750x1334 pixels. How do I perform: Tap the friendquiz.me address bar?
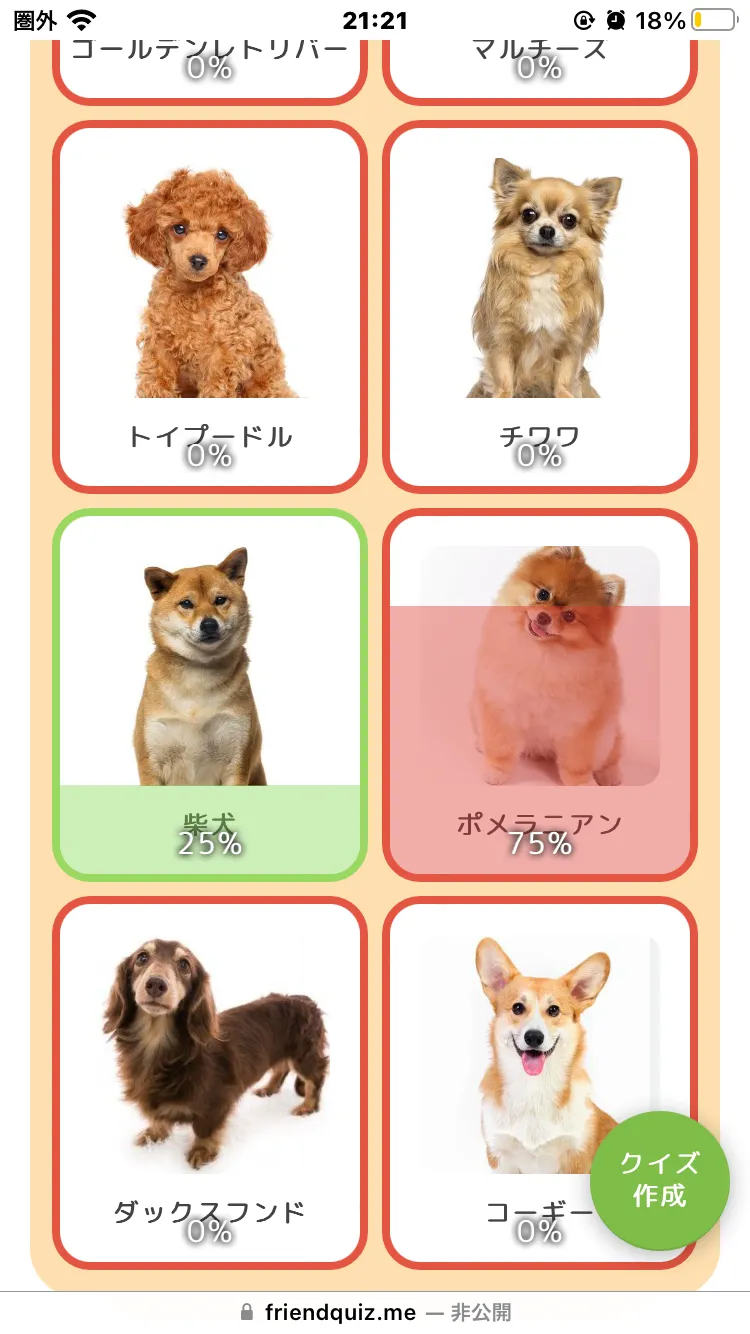click(375, 1312)
